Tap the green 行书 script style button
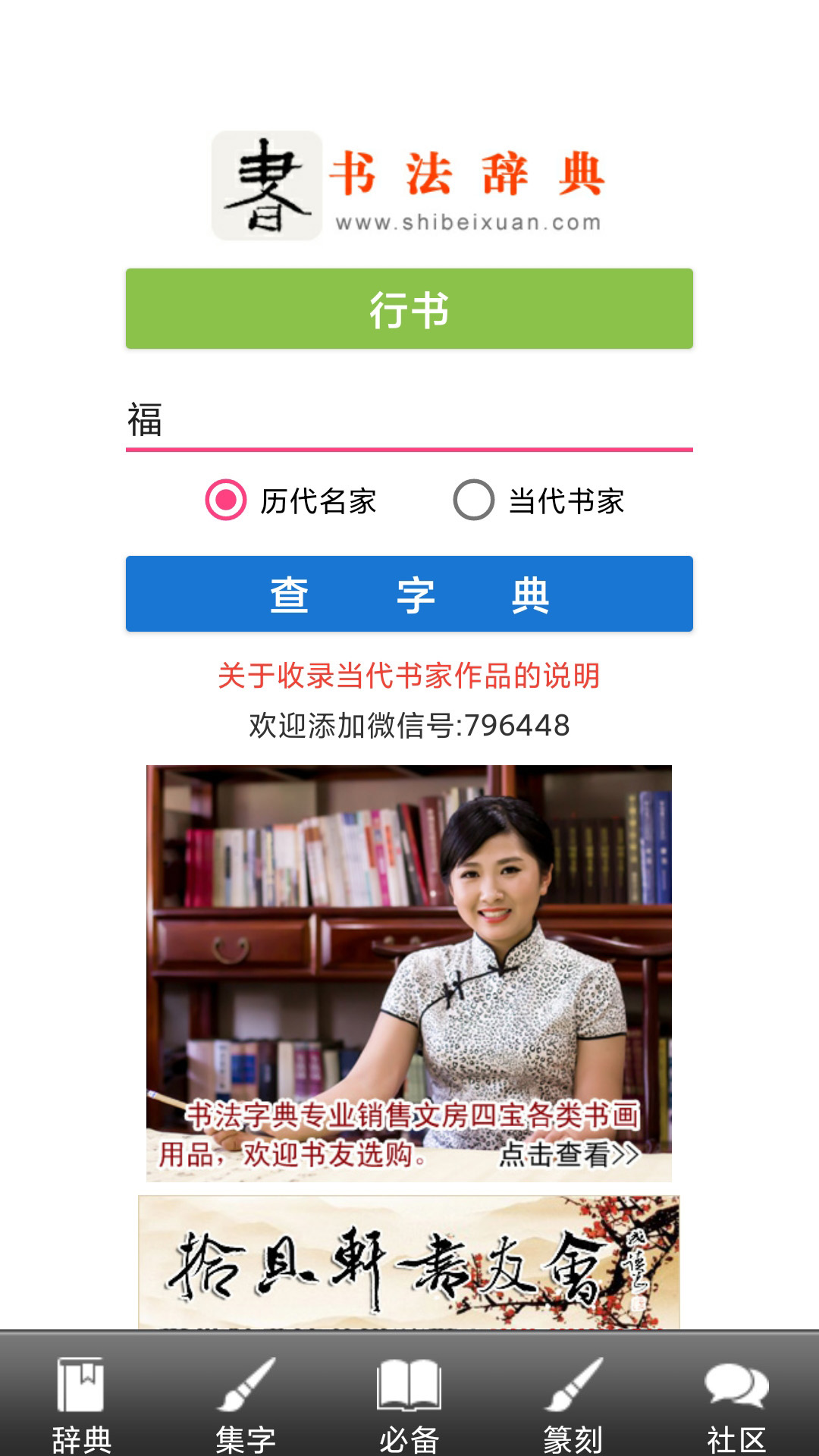819x1456 pixels. coord(409,309)
